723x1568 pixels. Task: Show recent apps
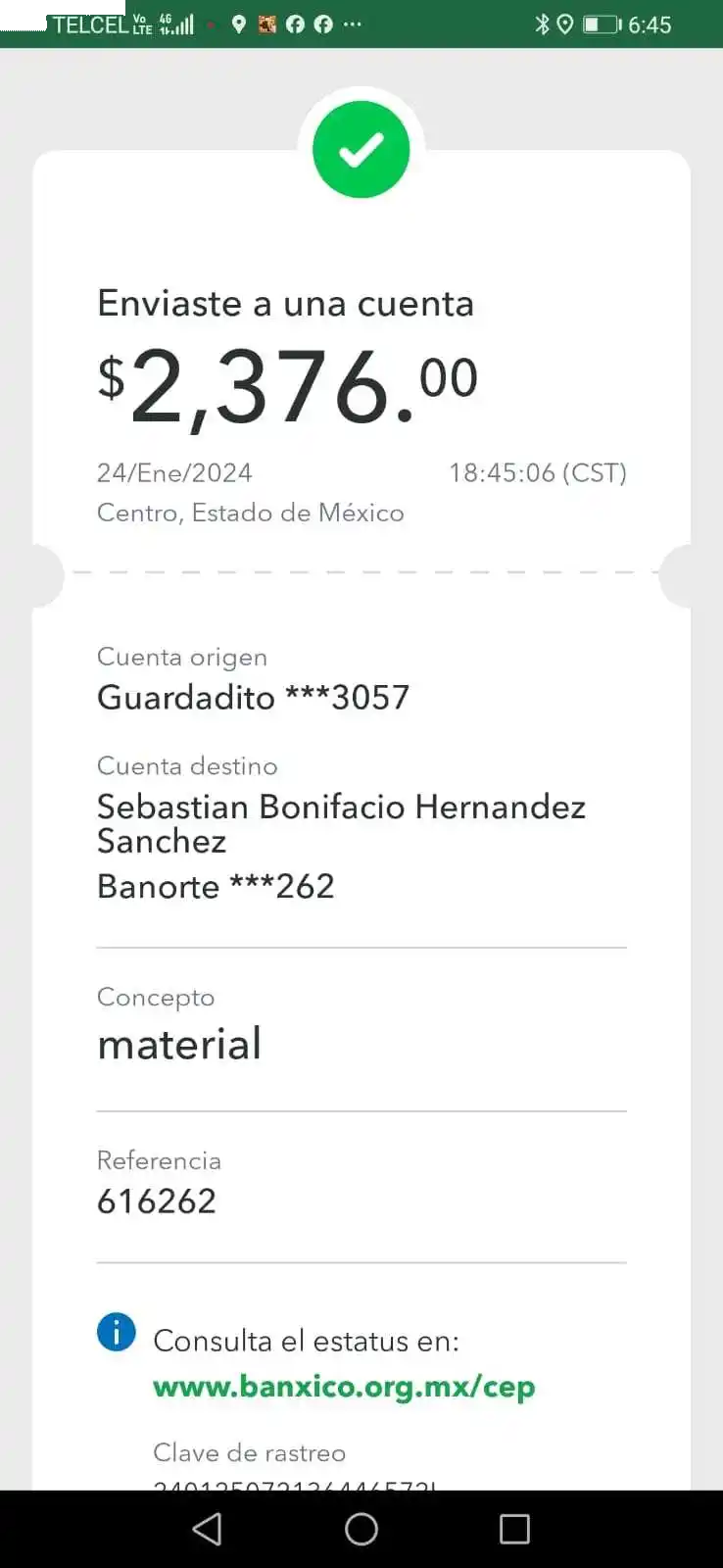coord(514,1529)
